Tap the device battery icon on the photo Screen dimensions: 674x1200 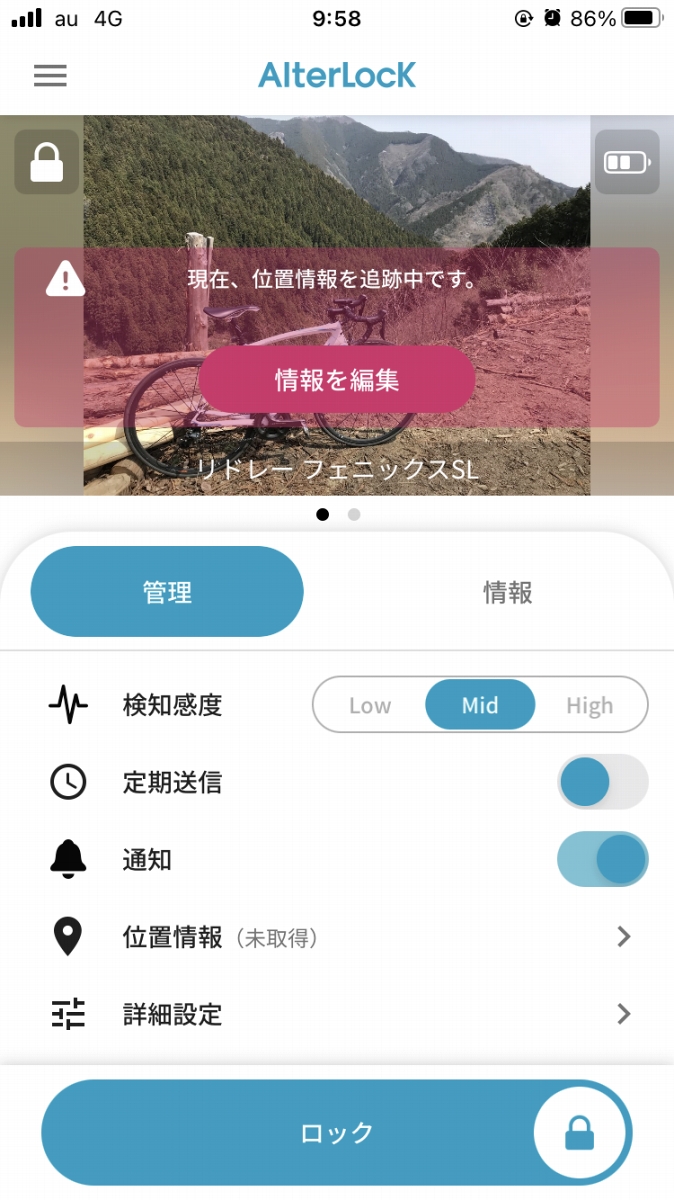[626, 162]
